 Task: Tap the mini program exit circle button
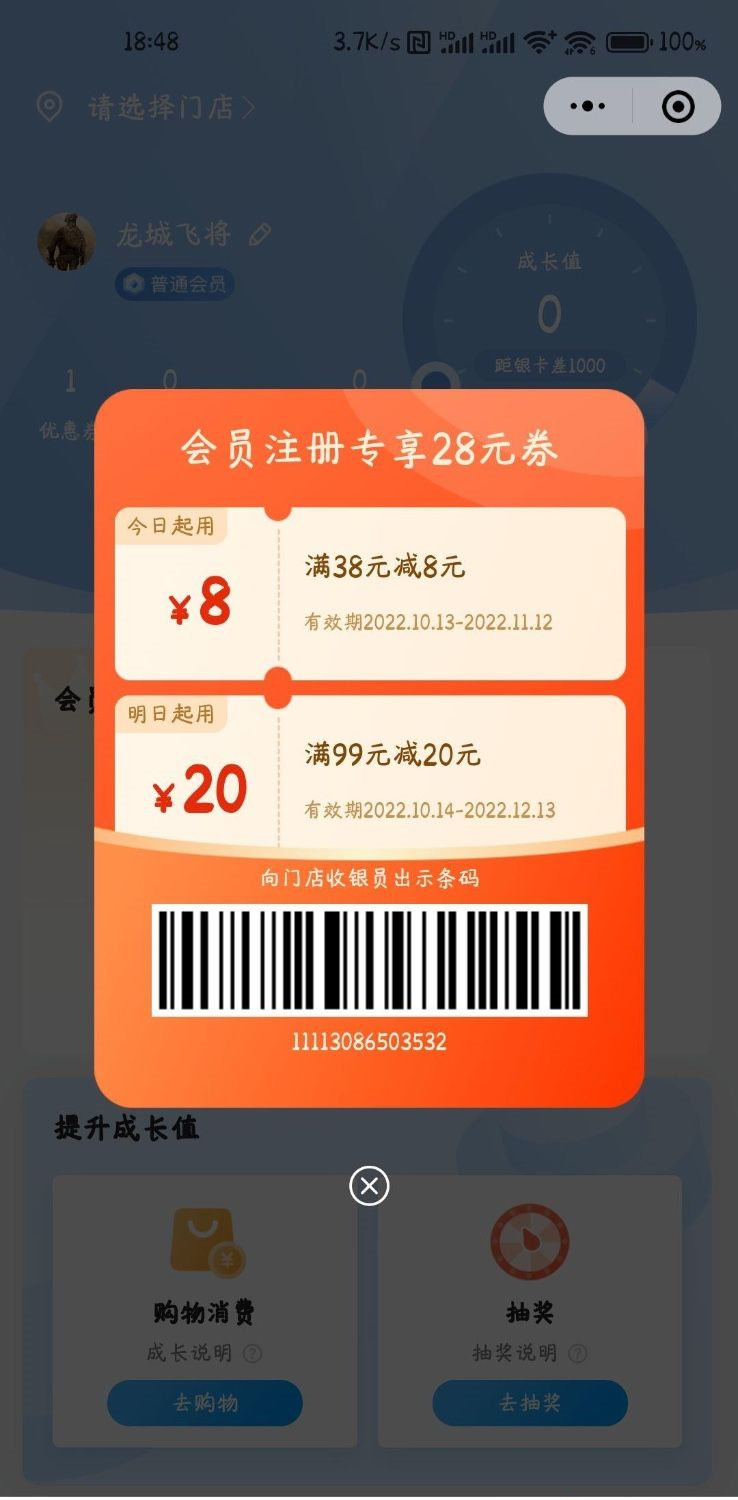[x=678, y=106]
